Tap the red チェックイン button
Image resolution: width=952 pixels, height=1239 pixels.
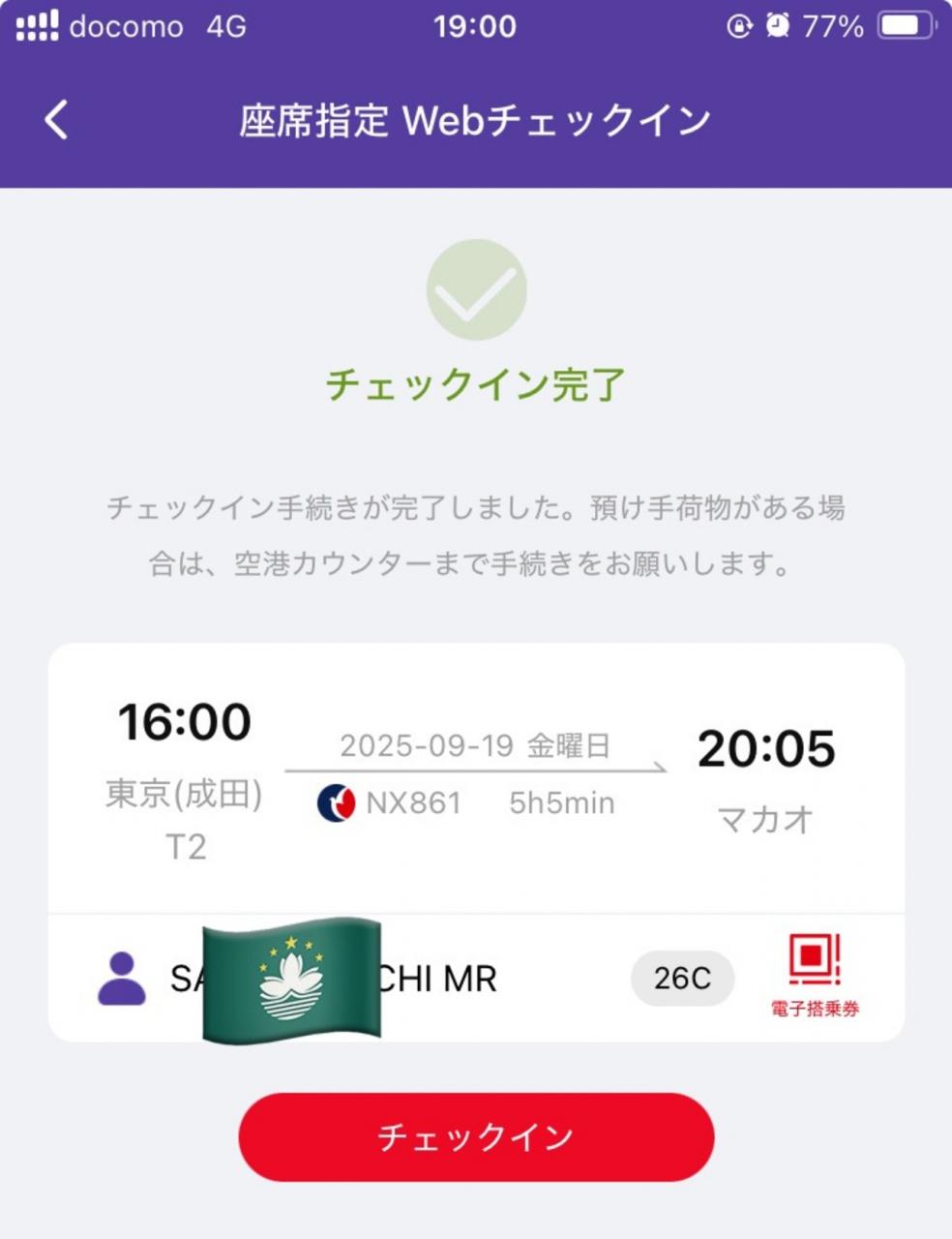tap(476, 1136)
